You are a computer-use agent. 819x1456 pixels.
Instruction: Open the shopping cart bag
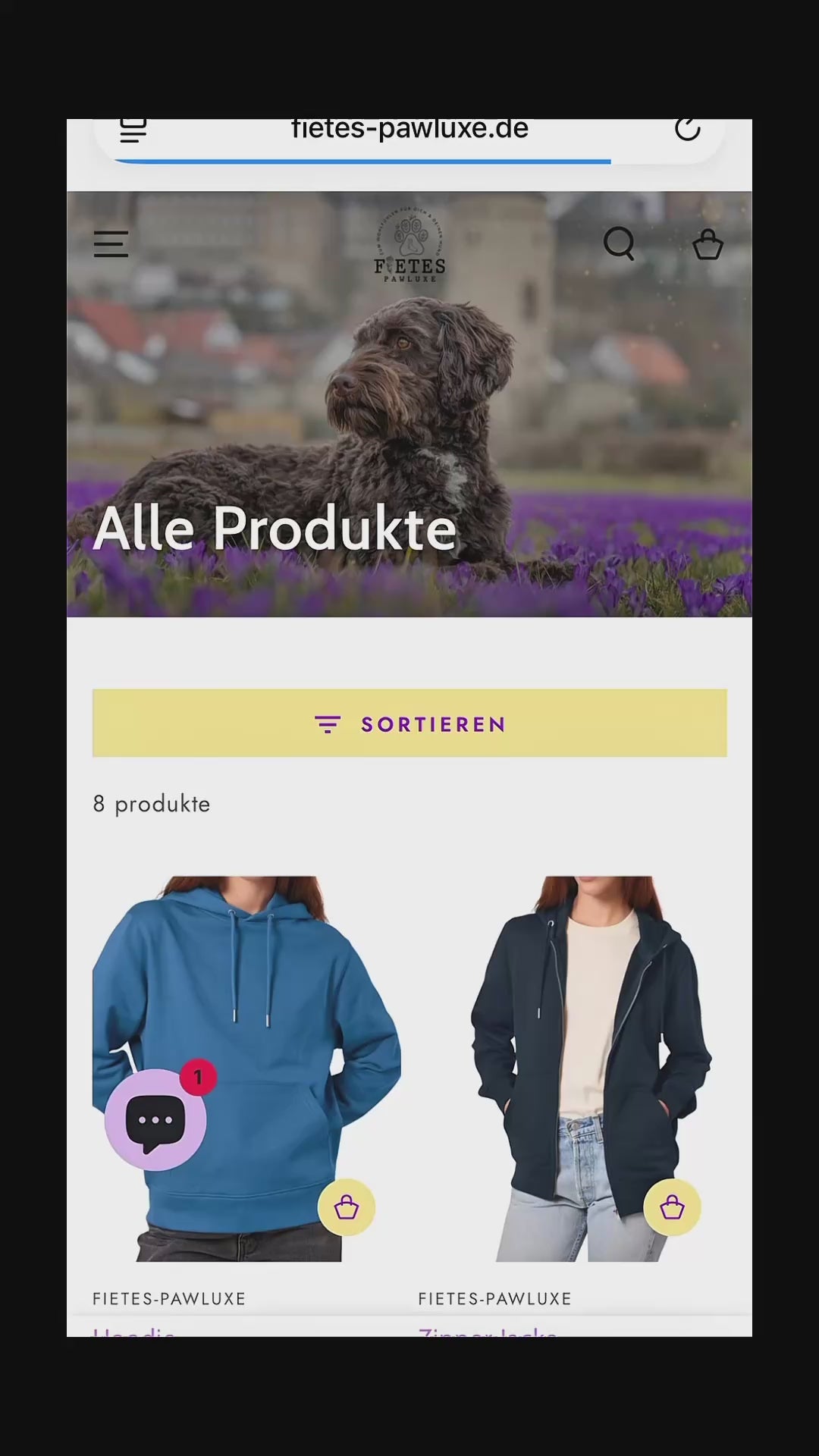coord(708,244)
